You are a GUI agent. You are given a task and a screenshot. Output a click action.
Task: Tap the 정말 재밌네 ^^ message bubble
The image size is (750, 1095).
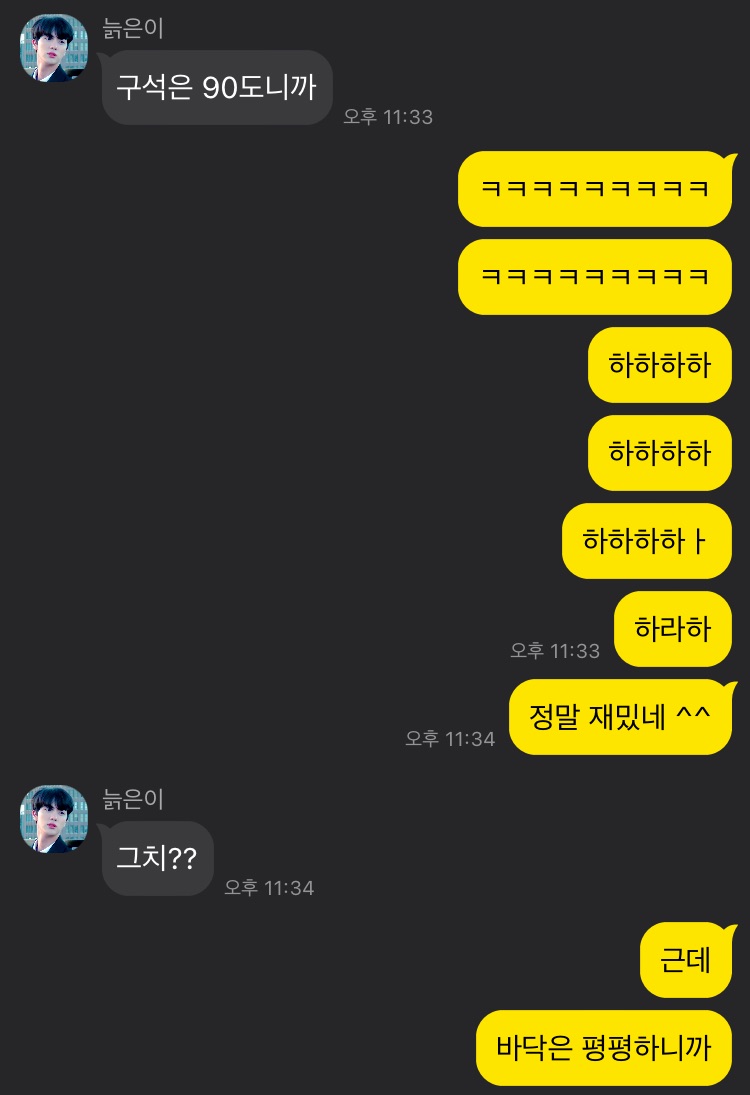pyautogui.click(x=620, y=716)
